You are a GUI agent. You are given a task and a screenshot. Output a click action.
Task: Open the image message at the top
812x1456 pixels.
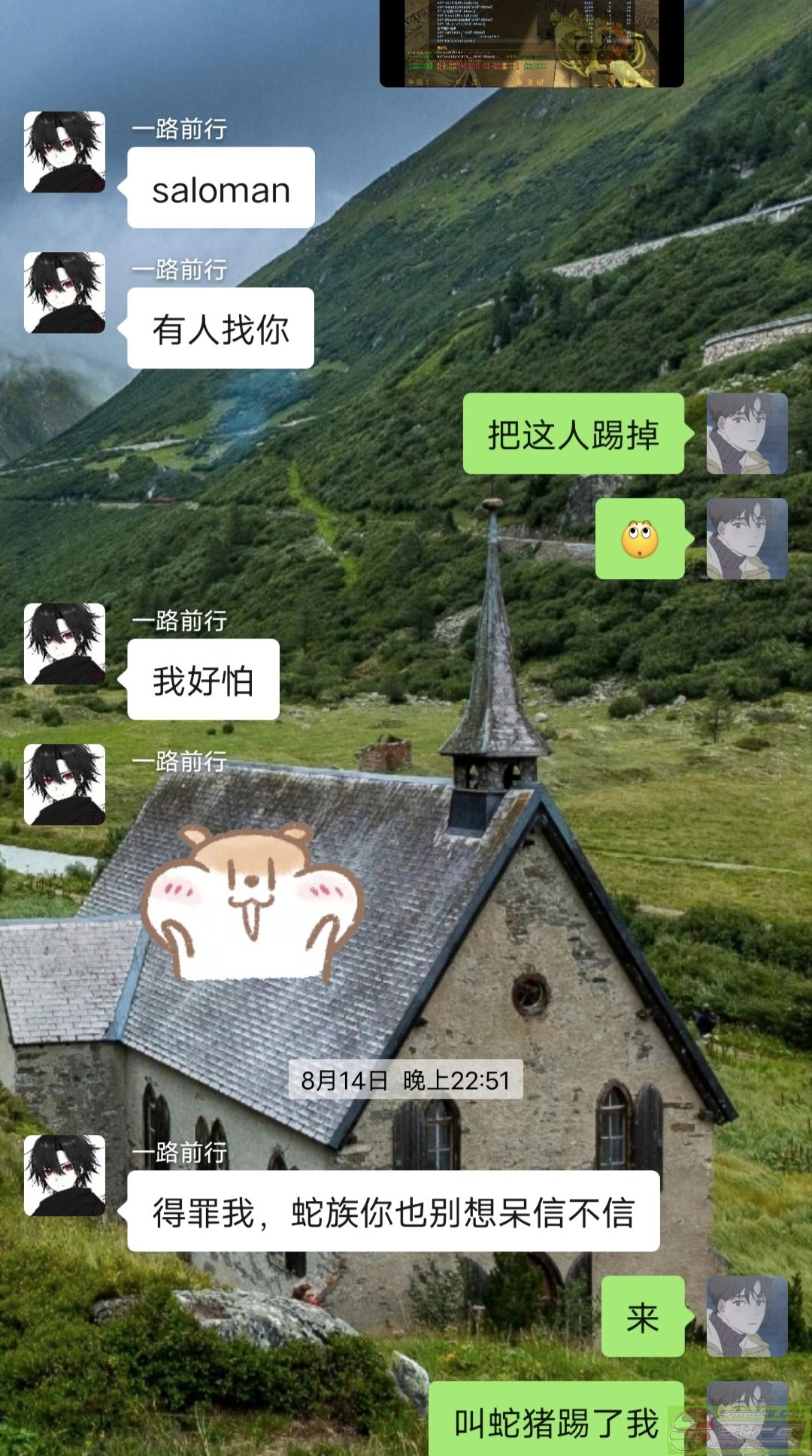click(x=532, y=43)
